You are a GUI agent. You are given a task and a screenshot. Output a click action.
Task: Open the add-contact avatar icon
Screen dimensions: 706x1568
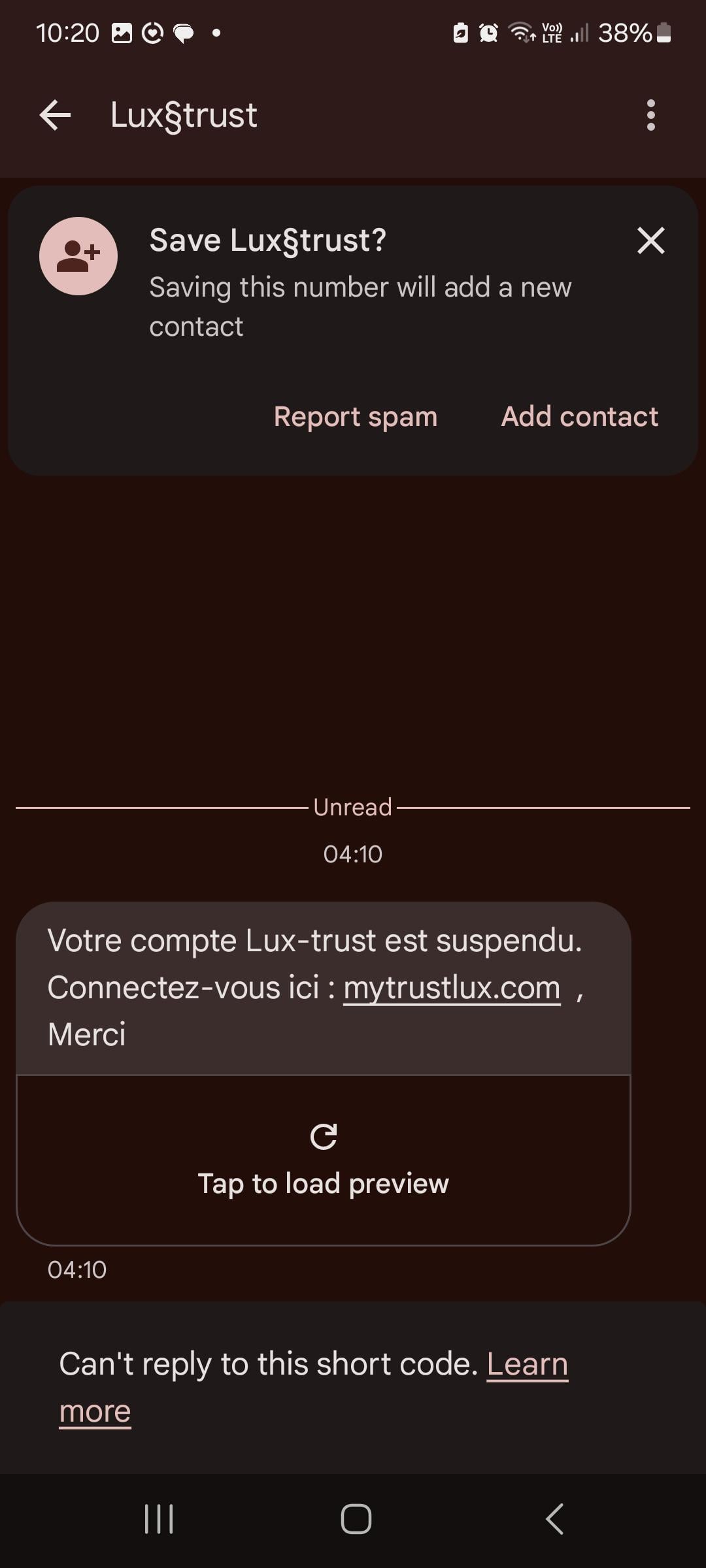(x=78, y=256)
